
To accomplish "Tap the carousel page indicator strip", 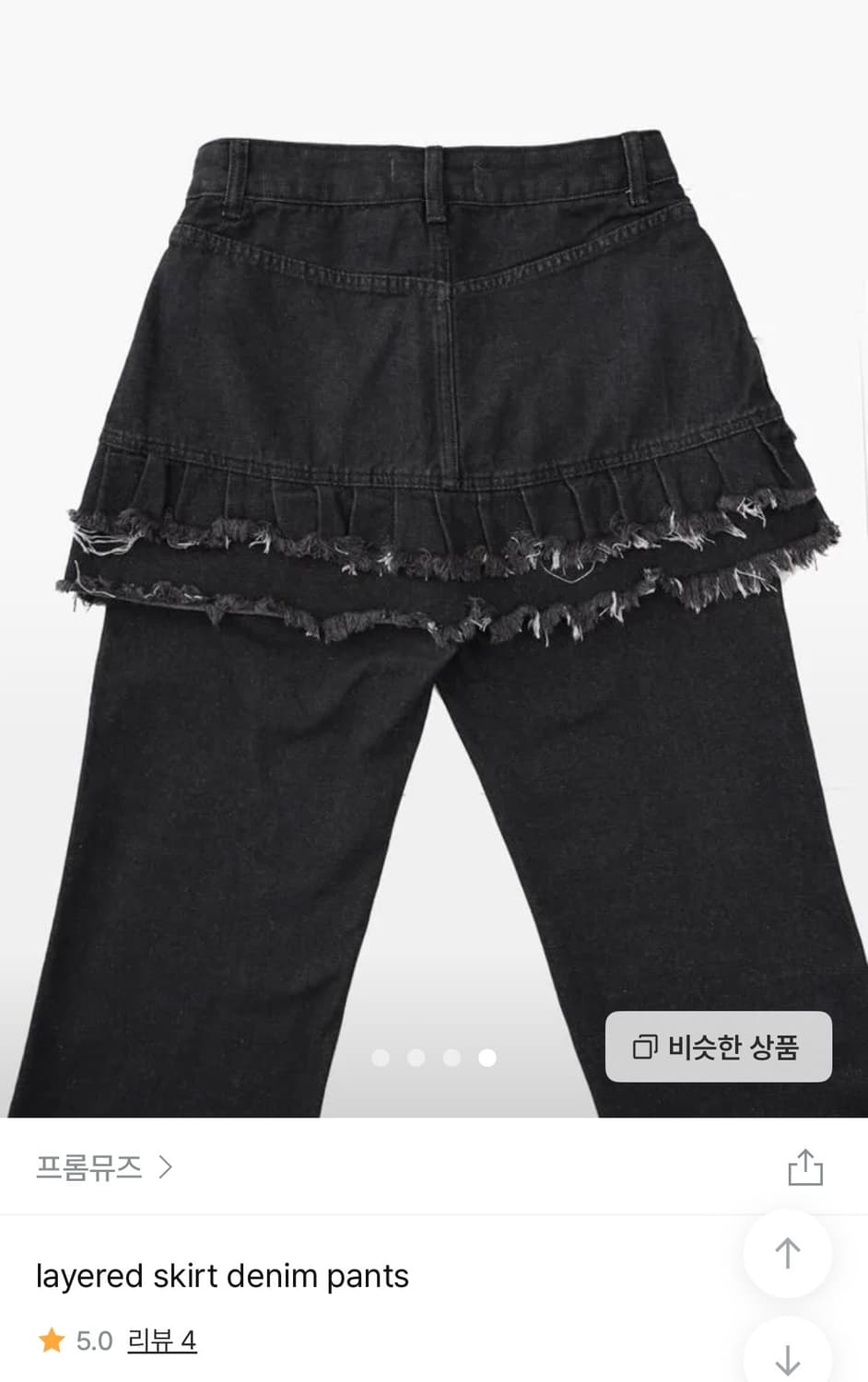I will tap(433, 1058).
